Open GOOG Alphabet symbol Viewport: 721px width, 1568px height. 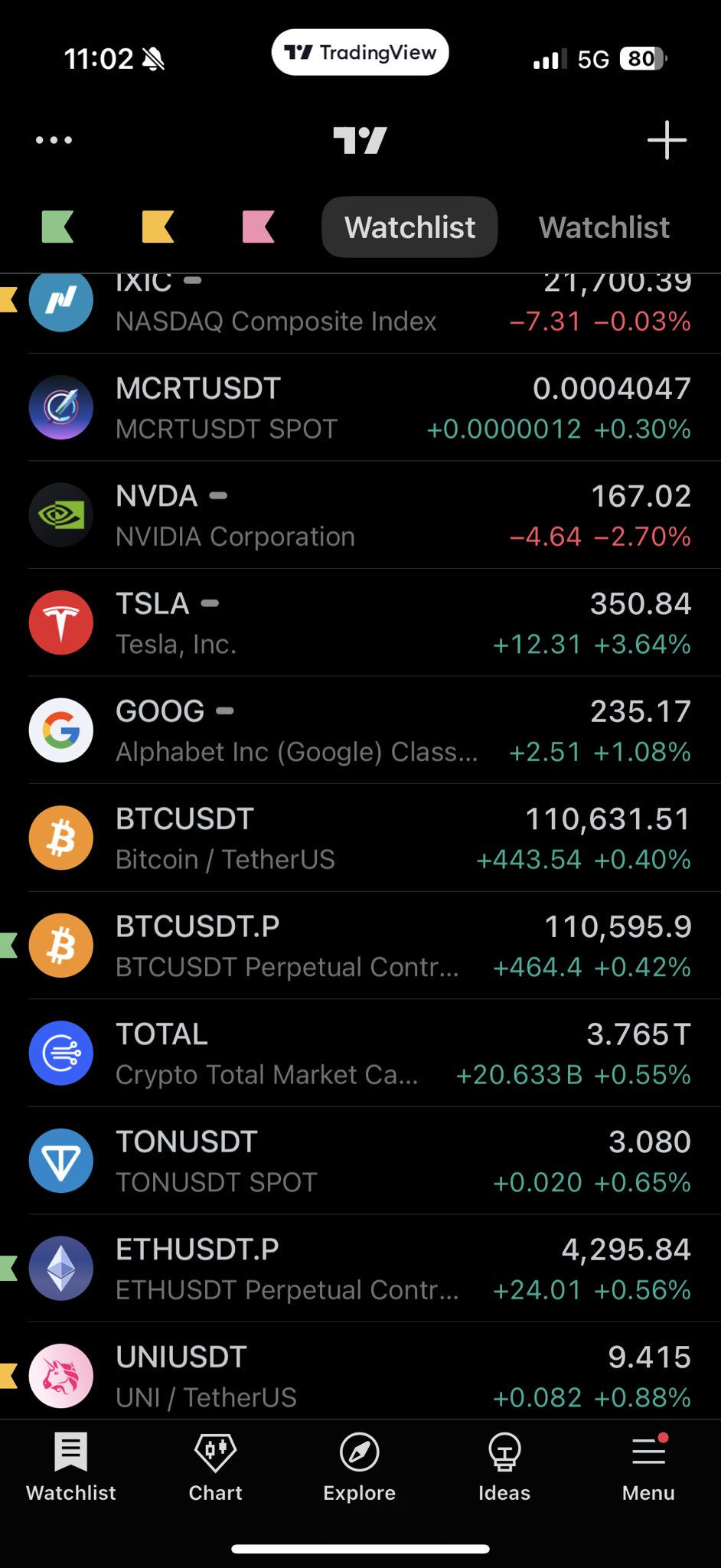point(360,730)
